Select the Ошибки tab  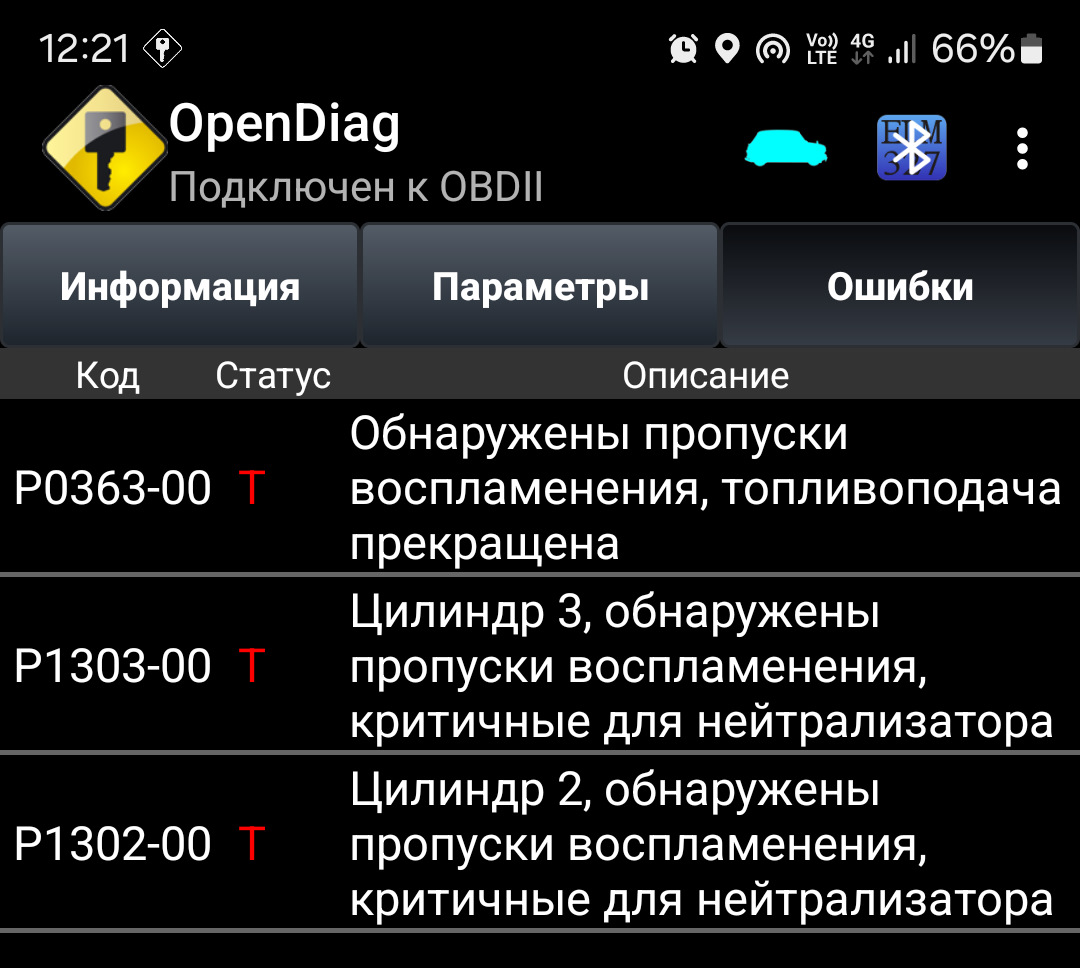[x=900, y=287]
